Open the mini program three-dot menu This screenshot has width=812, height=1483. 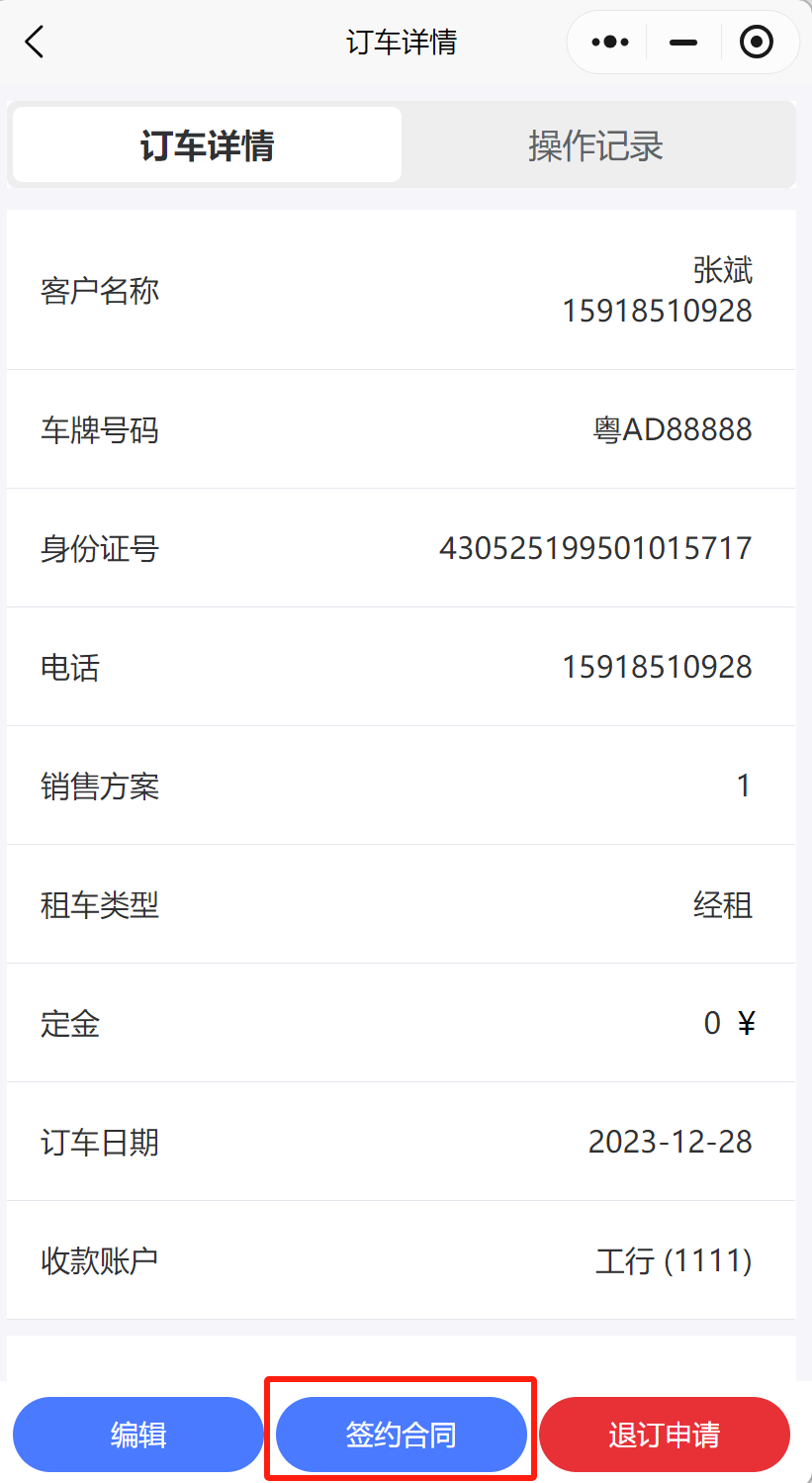click(x=609, y=43)
